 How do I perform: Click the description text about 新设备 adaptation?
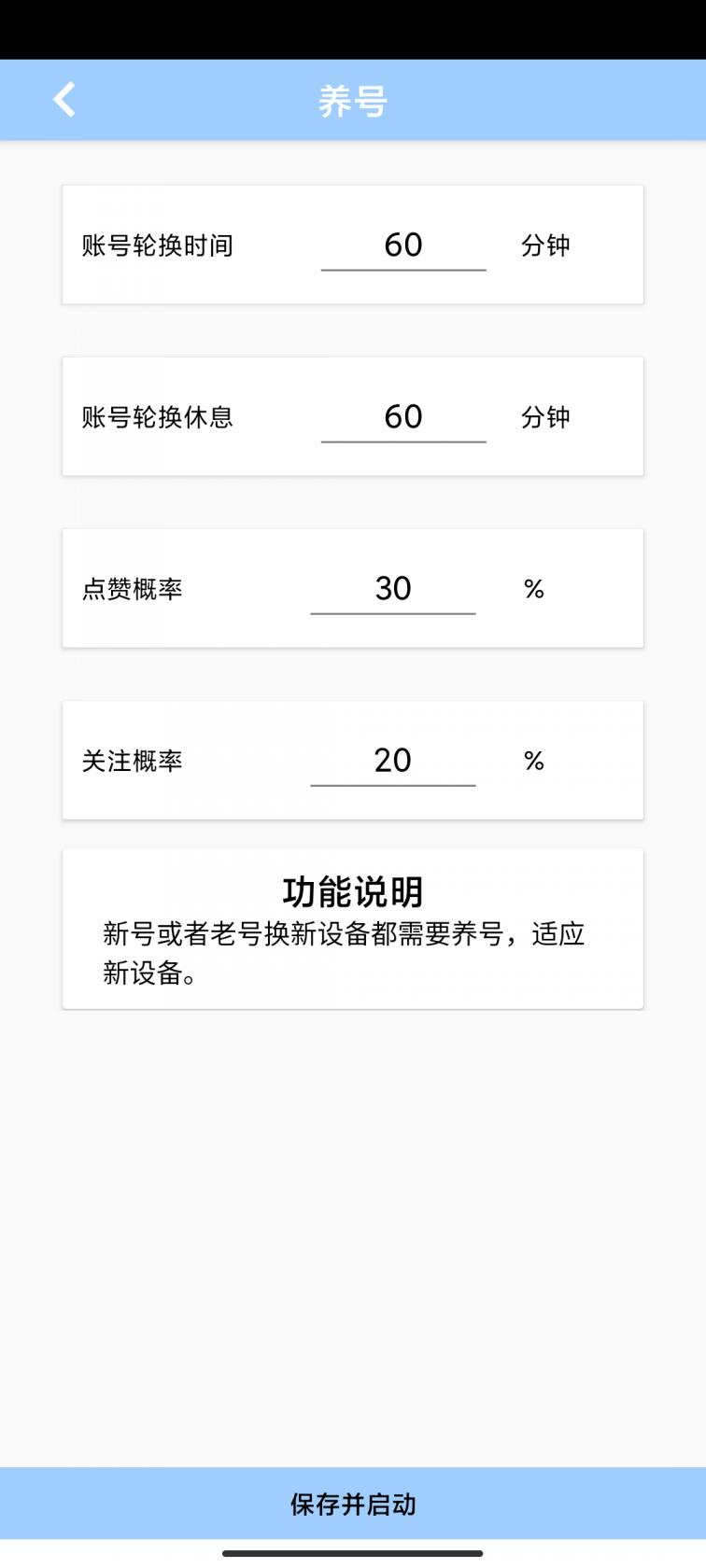[x=344, y=954]
